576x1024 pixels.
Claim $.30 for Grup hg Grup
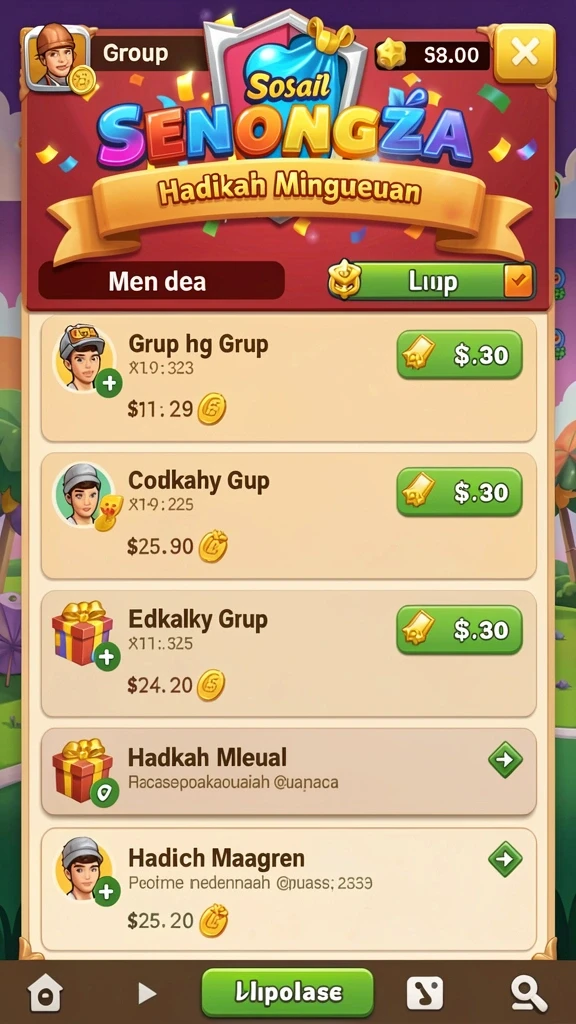tap(459, 355)
